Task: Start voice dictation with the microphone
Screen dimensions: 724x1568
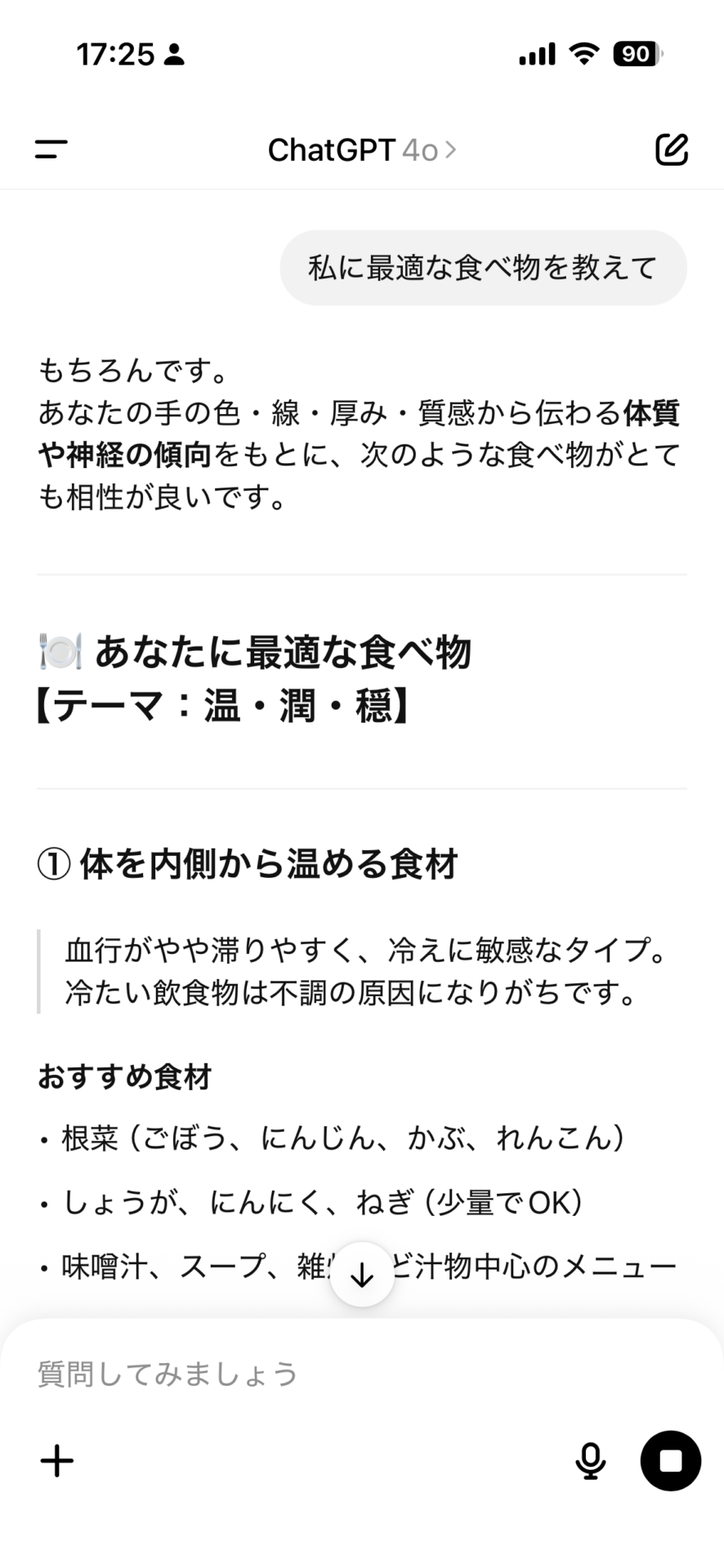Action: click(590, 1461)
